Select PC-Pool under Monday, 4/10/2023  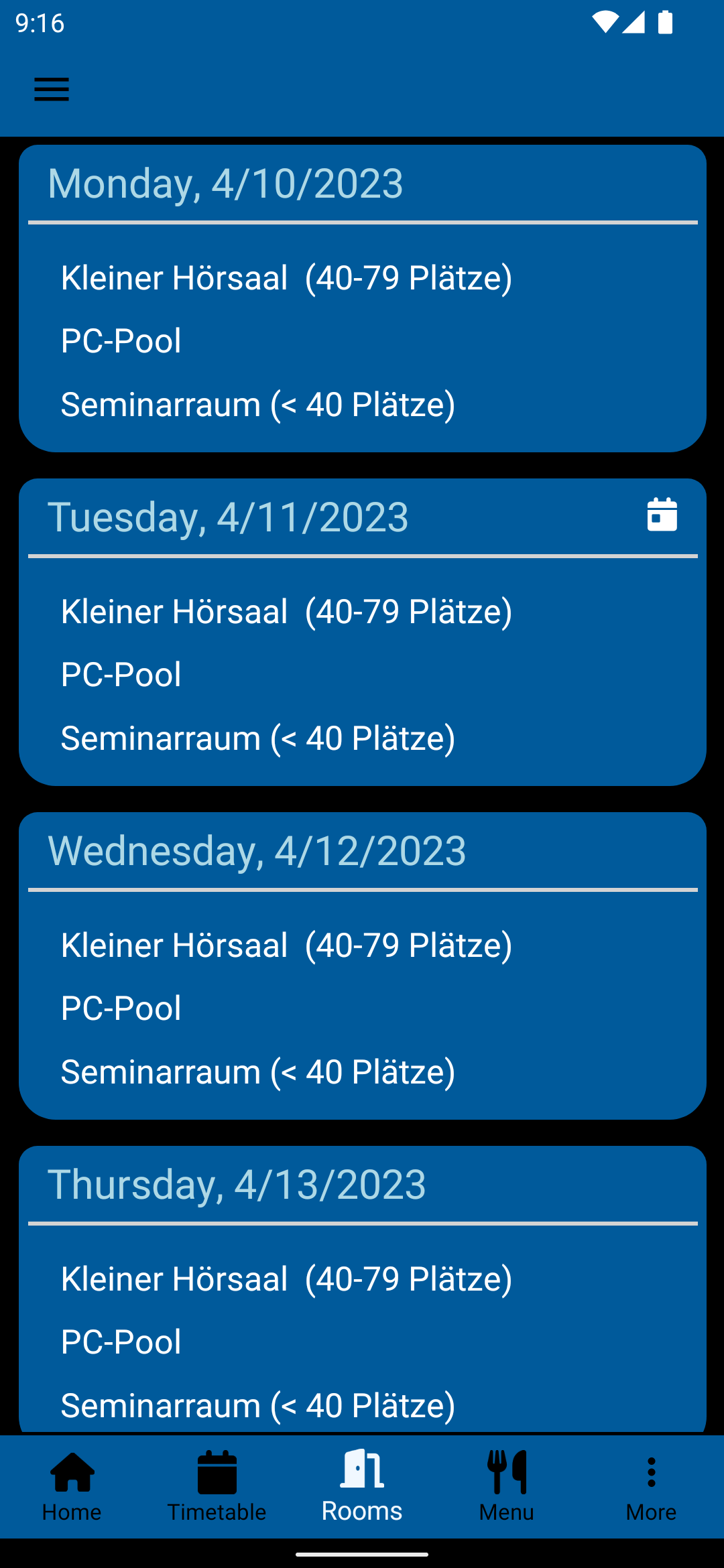(x=121, y=340)
